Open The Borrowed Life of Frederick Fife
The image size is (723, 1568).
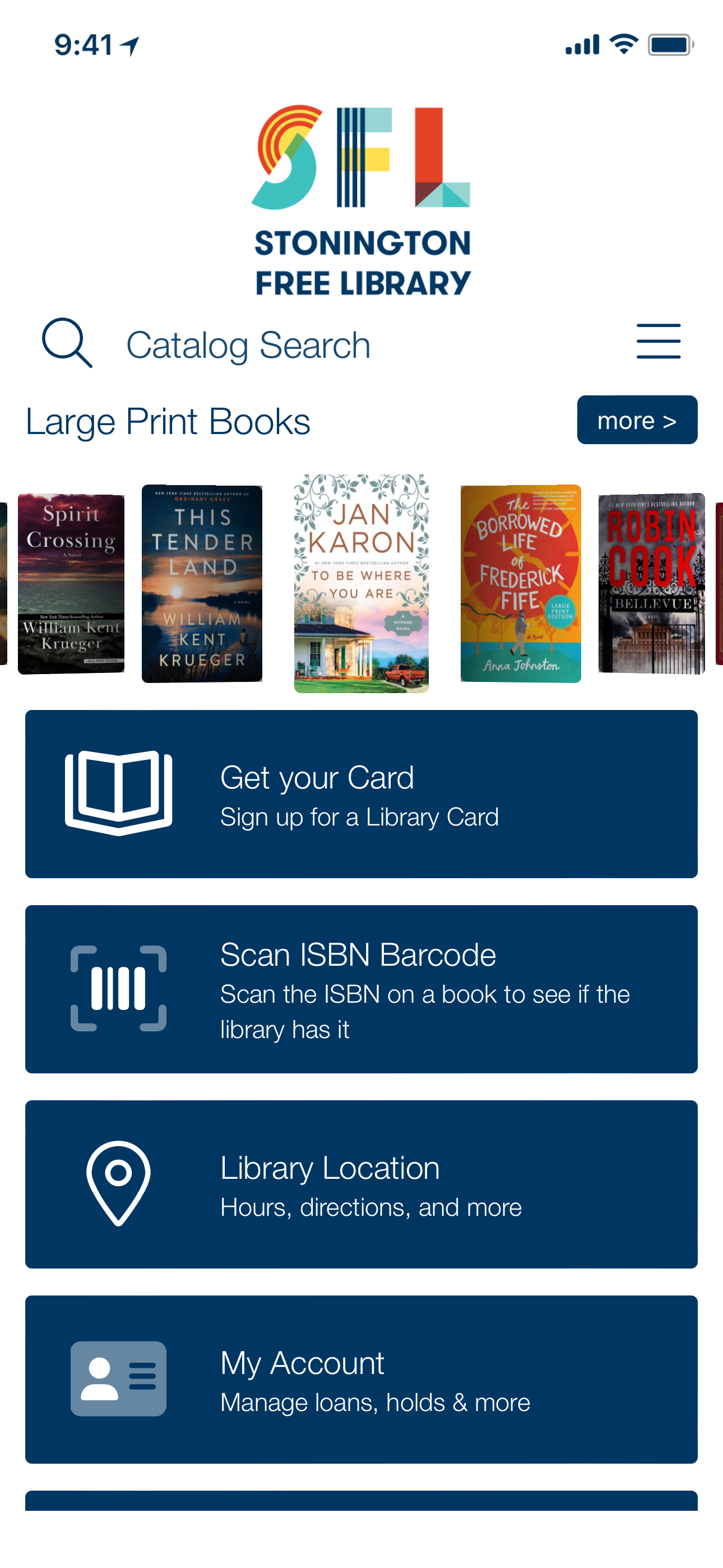520,584
